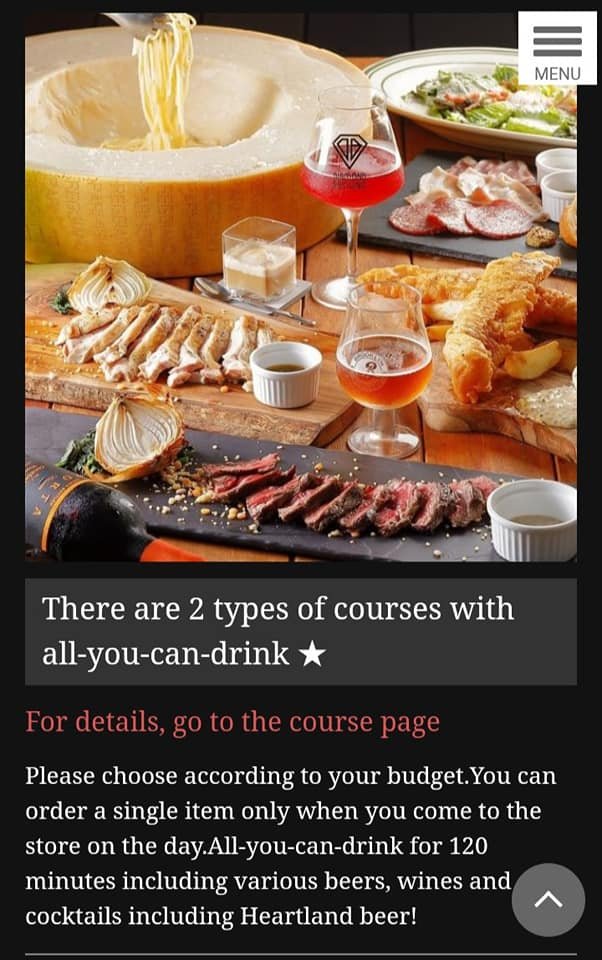602x960 pixels.
Task: Open the MENU hamburger button
Action: pyautogui.click(x=556, y=49)
